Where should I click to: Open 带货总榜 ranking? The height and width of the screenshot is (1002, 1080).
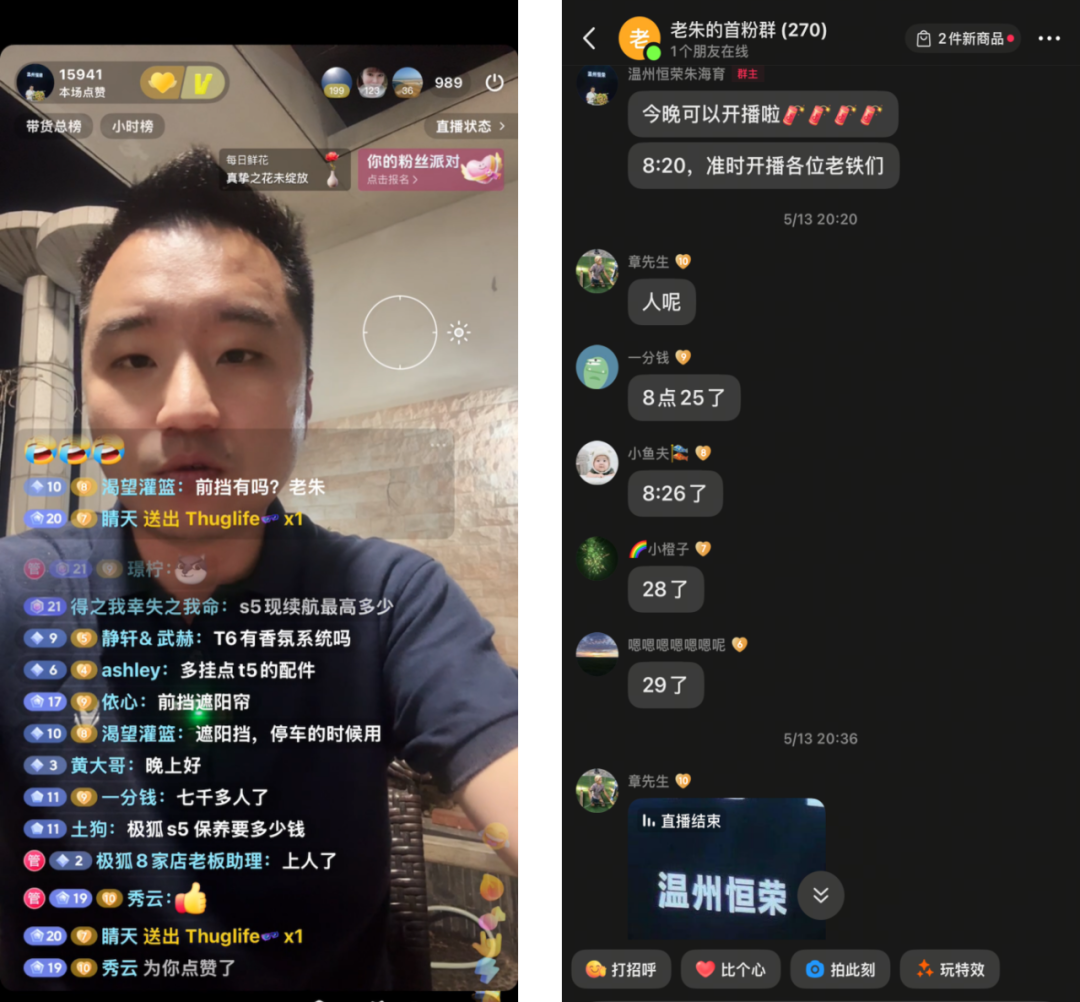click(54, 127)
